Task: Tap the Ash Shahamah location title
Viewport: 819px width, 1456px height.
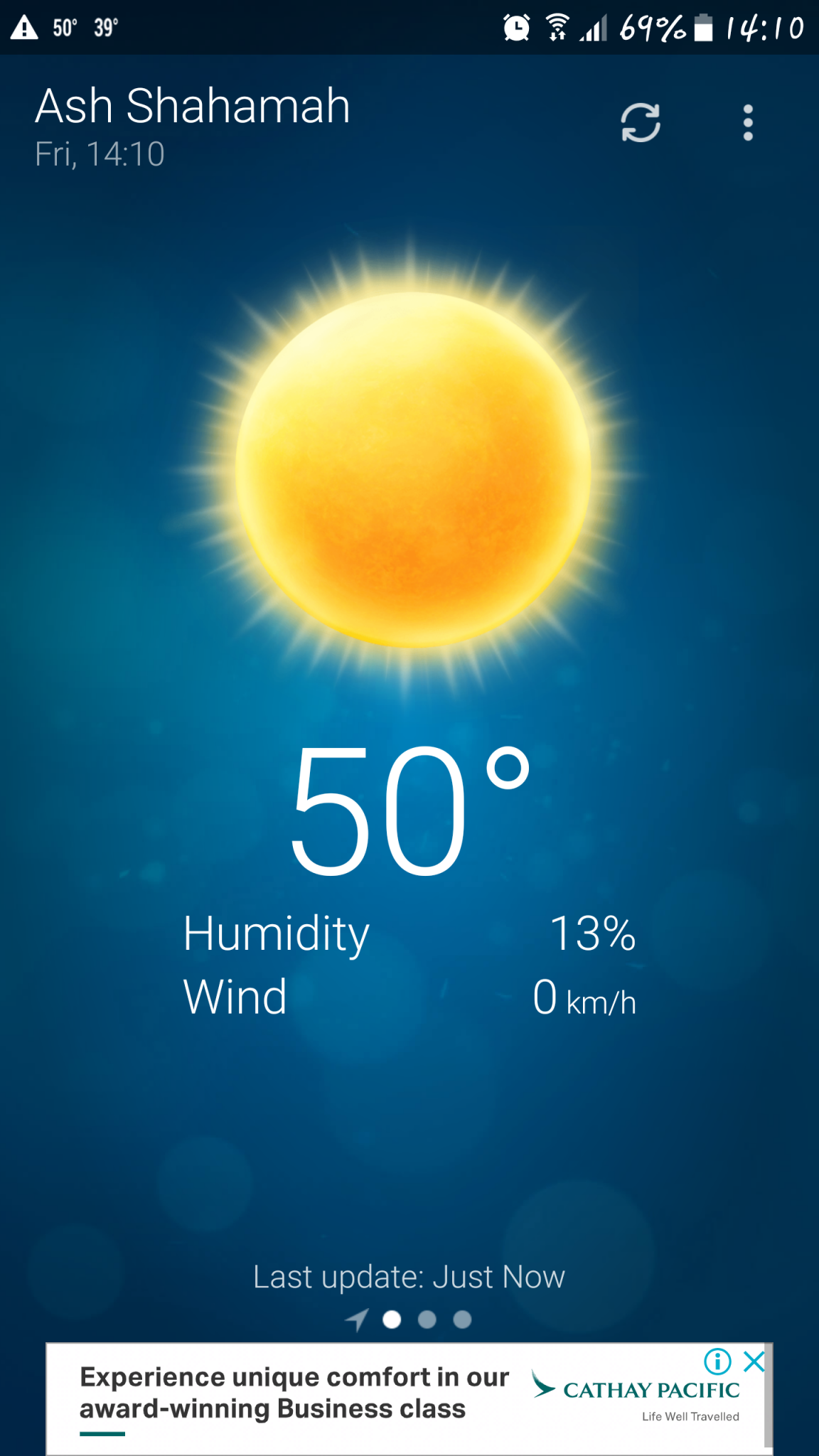Action: tap(193, 106)
